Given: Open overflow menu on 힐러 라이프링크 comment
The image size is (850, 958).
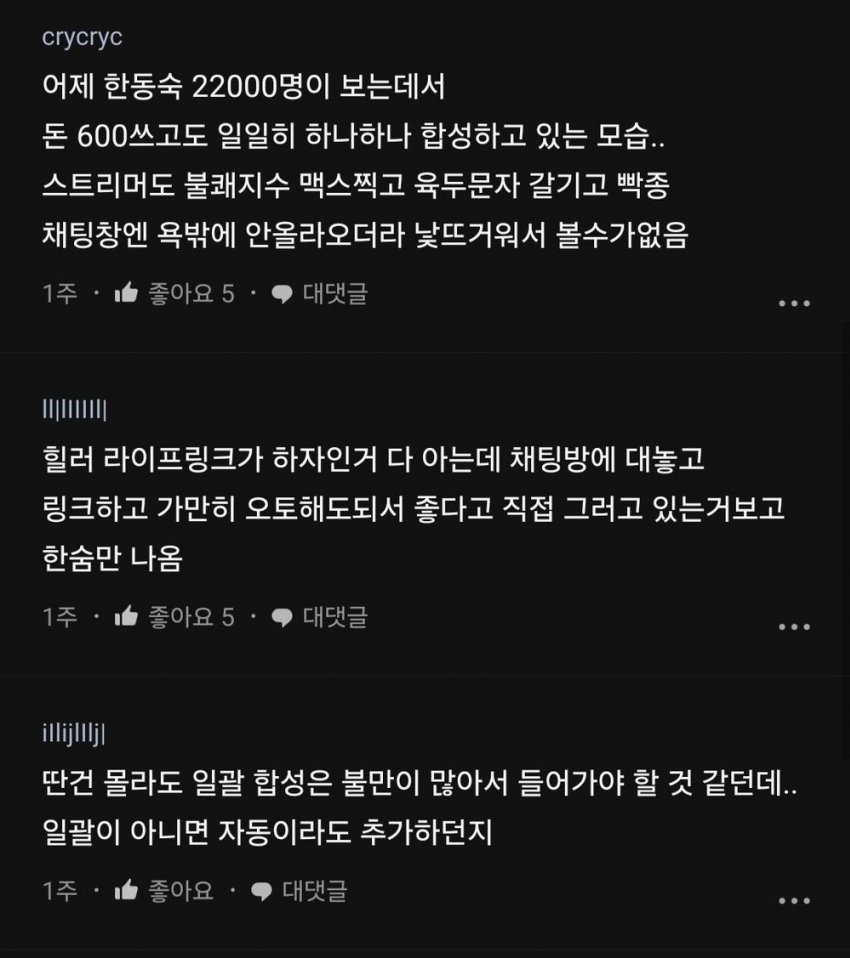Looking at the screenshot, I should tap(794, 627).
